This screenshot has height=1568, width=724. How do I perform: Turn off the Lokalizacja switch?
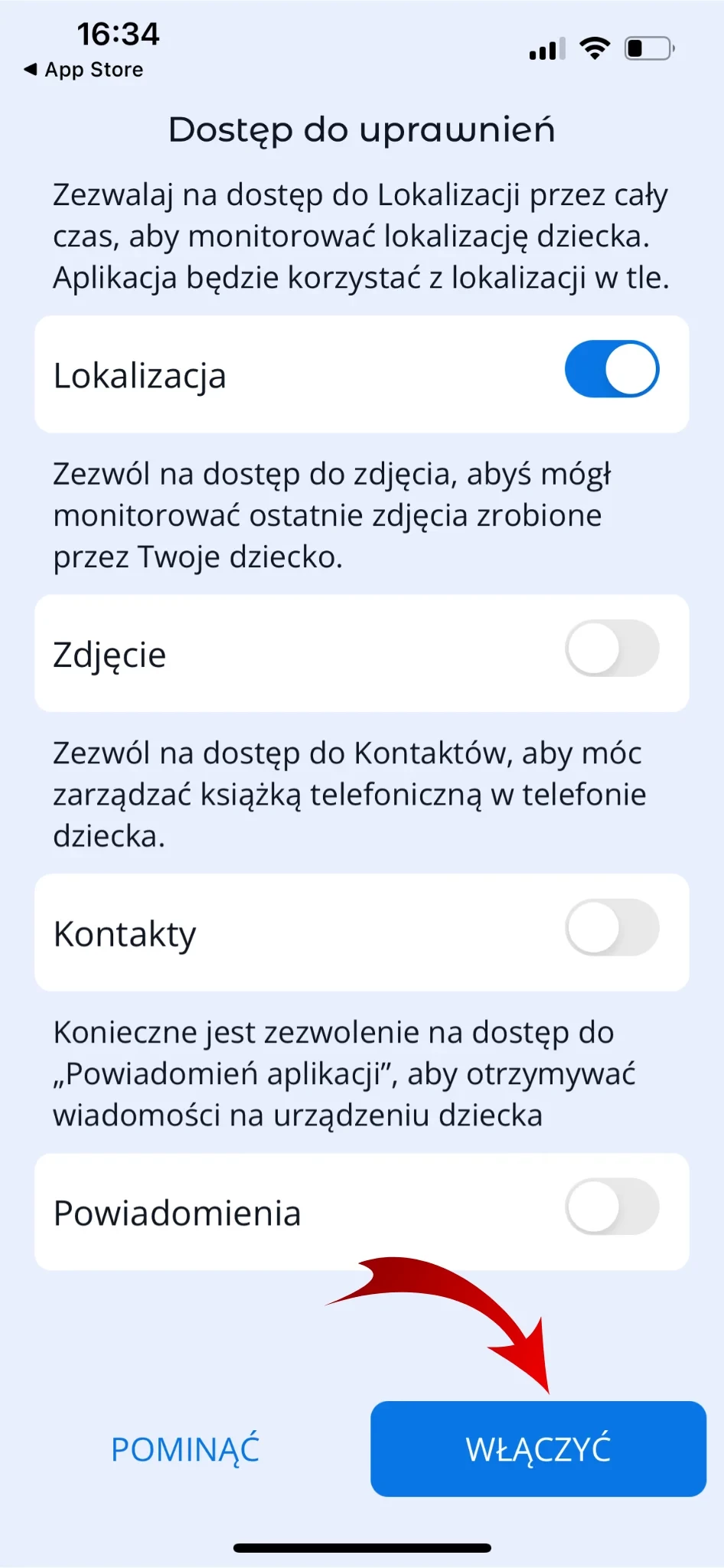coord(611,369)
